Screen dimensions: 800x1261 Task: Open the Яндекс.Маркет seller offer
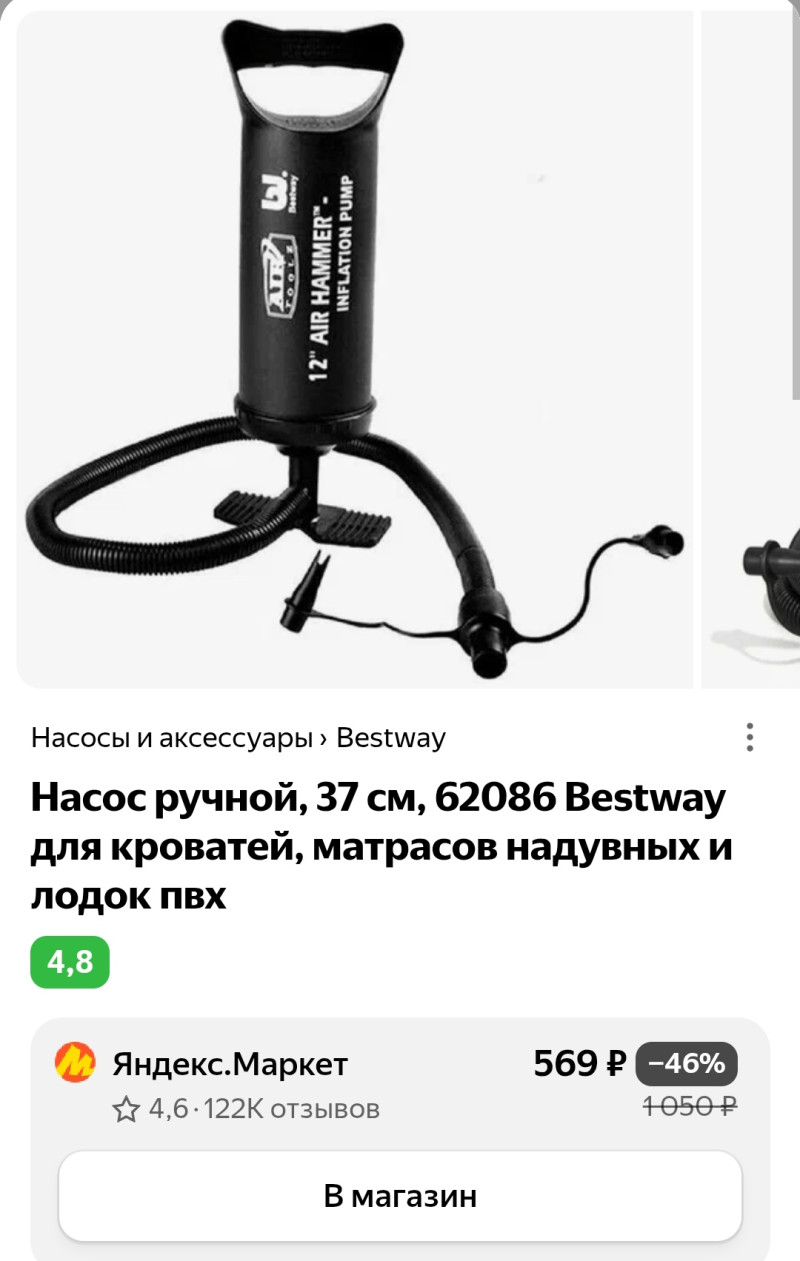coord(230,1065)
